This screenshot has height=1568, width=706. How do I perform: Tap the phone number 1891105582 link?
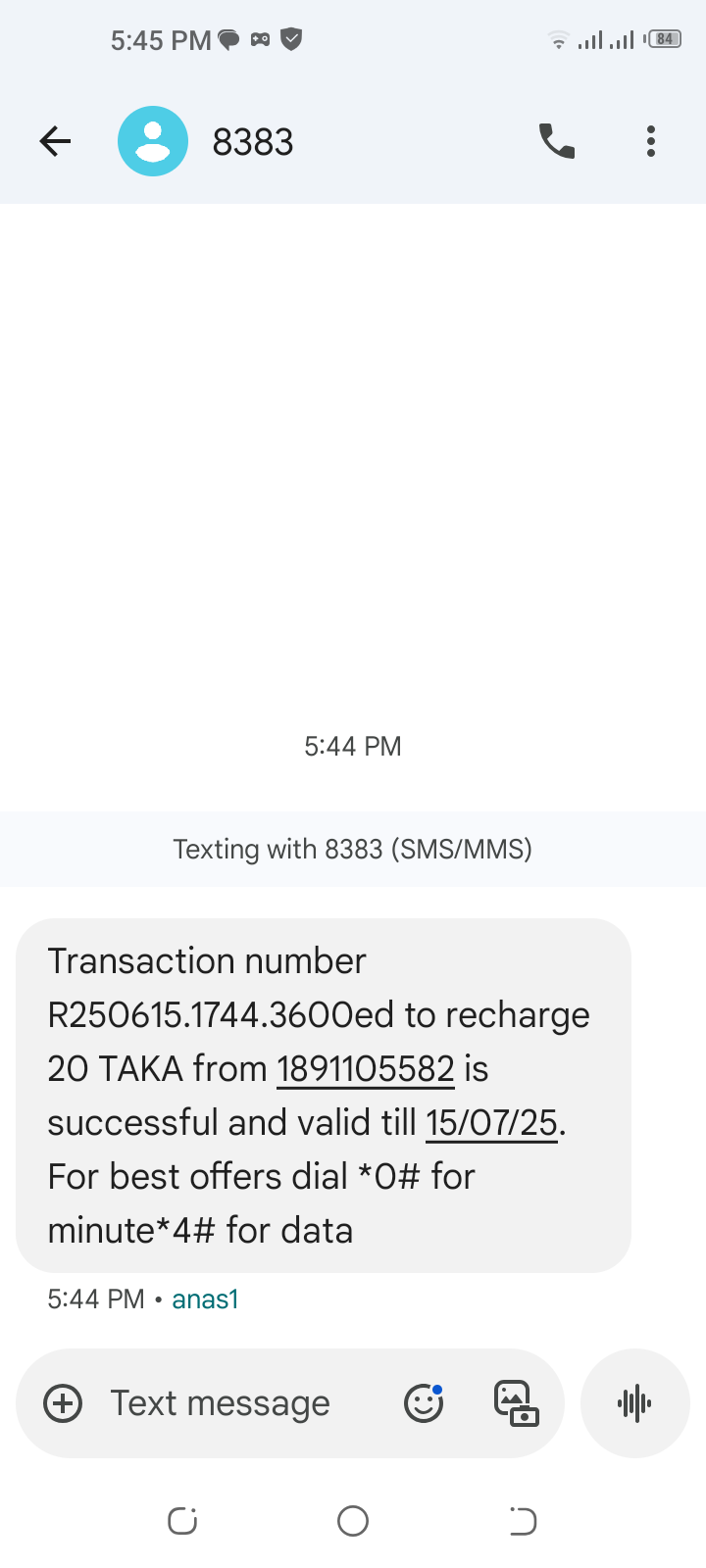366,1069
